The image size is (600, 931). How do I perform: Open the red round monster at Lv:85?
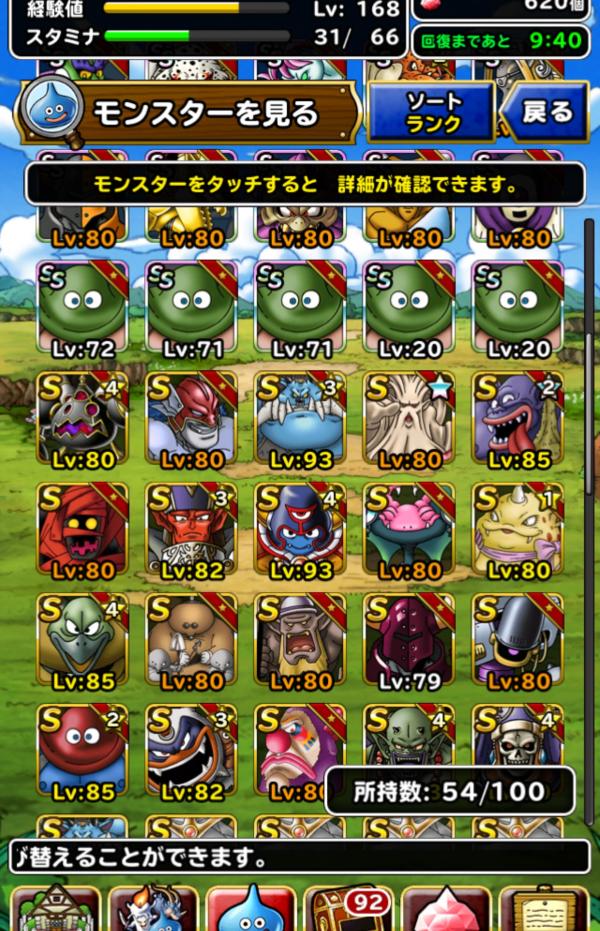point(83,752)
